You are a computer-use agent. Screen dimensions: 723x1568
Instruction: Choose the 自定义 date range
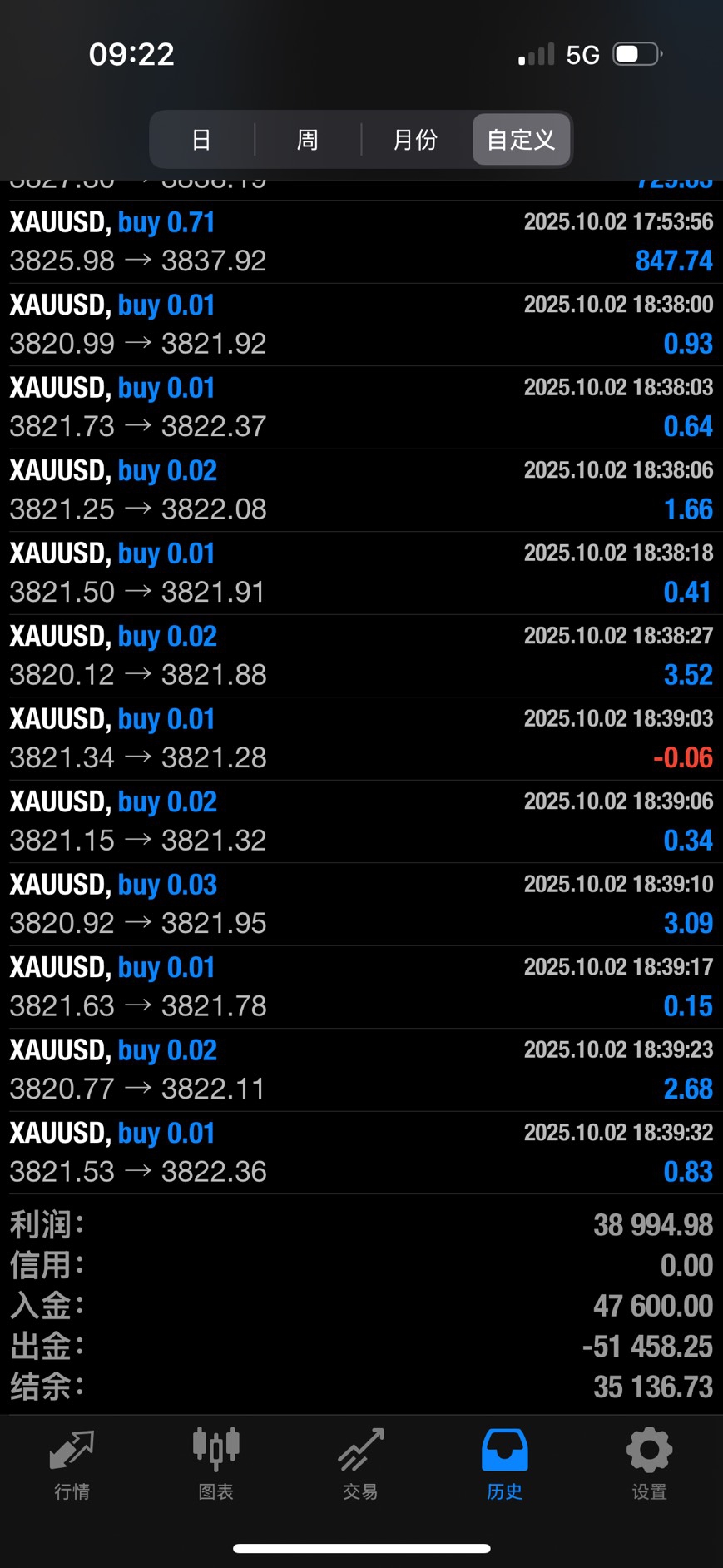[521, 140]
